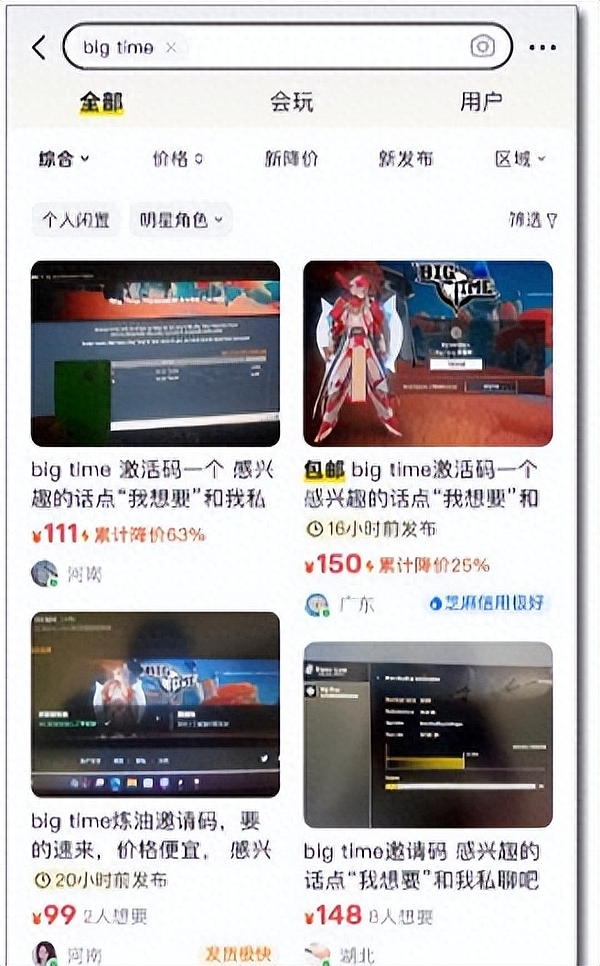Screen dimensions: 600x966
Task: Open the 筛选 filter panel
Action: (533, 219)
